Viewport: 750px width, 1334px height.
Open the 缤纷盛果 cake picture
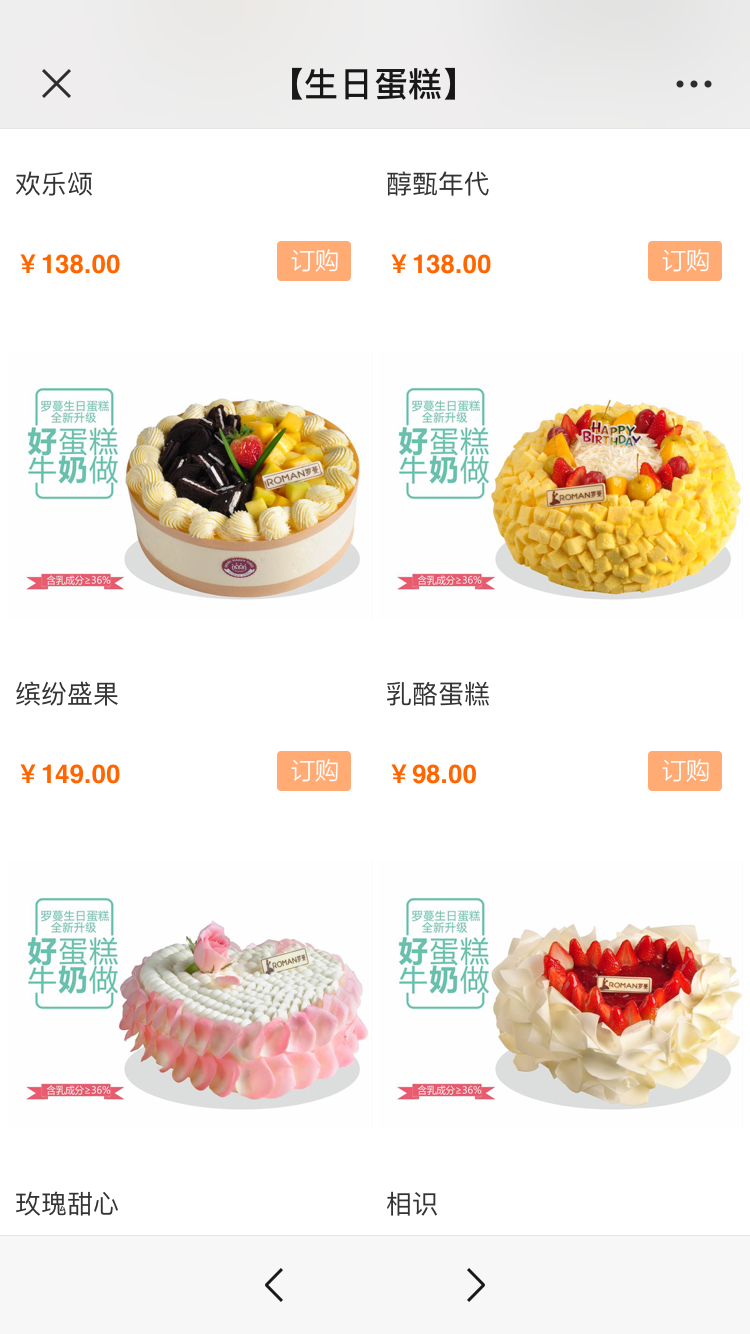point(190,485)
